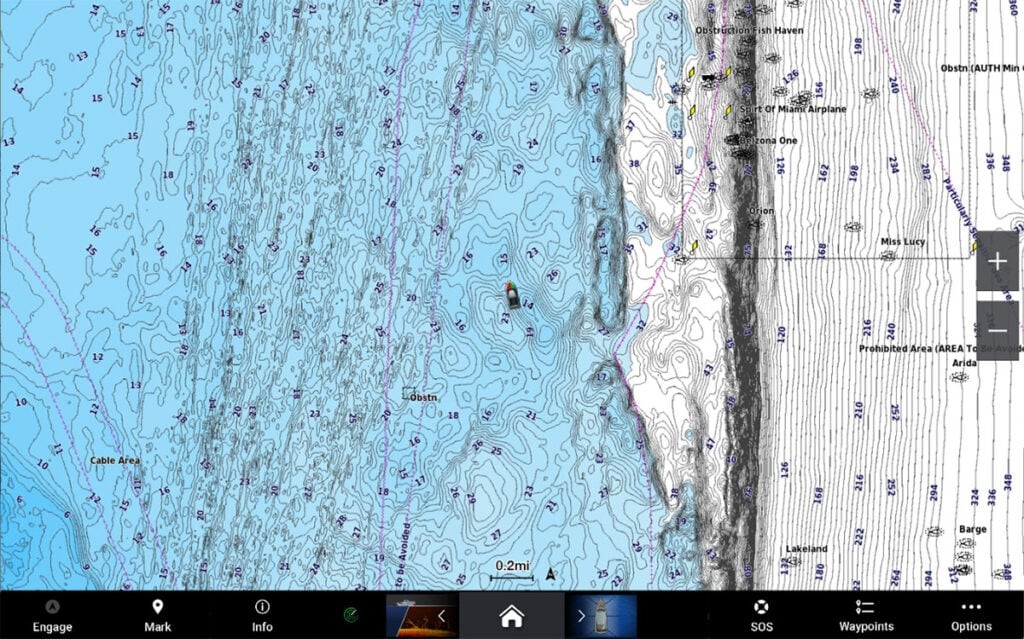Go to the Home screen
The image size is (1024, 639).
tap(511, 616)
